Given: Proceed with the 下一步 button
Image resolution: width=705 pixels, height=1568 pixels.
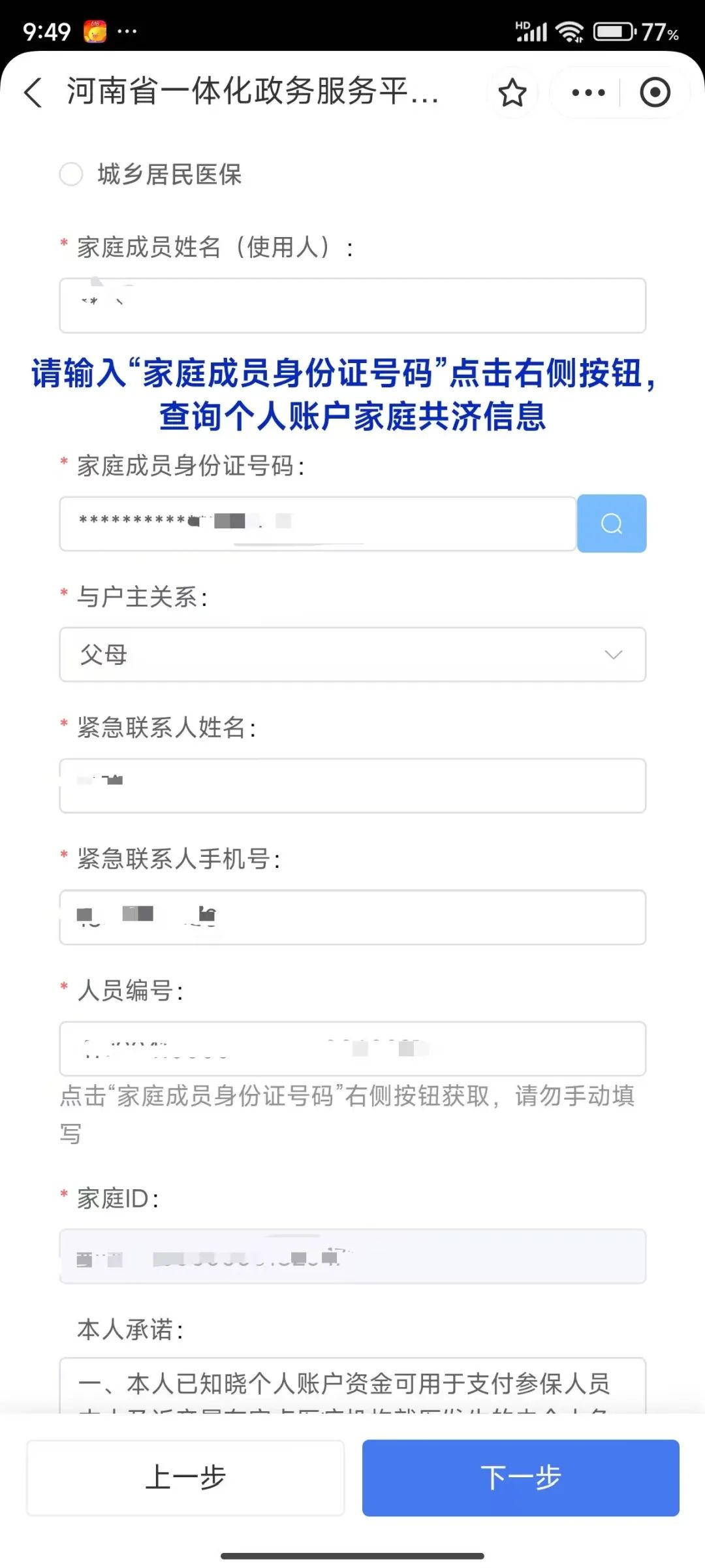Looking at the screenshot, I should click(521, 1478).
